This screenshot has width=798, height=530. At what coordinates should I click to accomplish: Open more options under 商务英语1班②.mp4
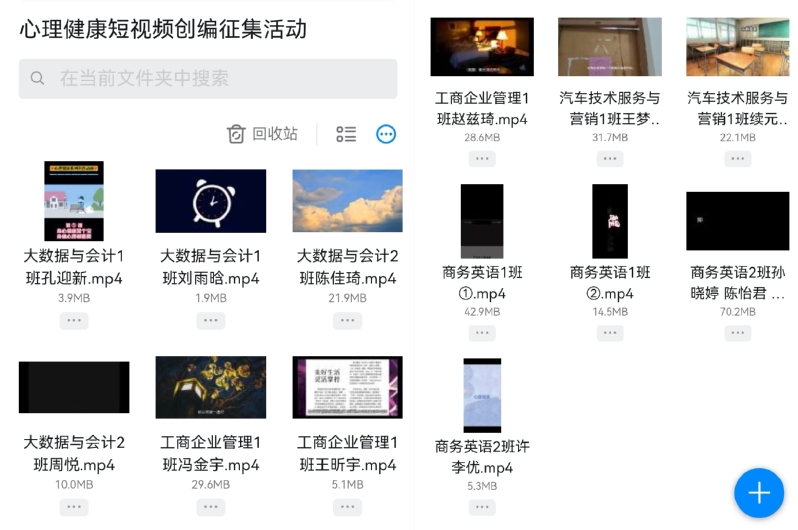610,333
